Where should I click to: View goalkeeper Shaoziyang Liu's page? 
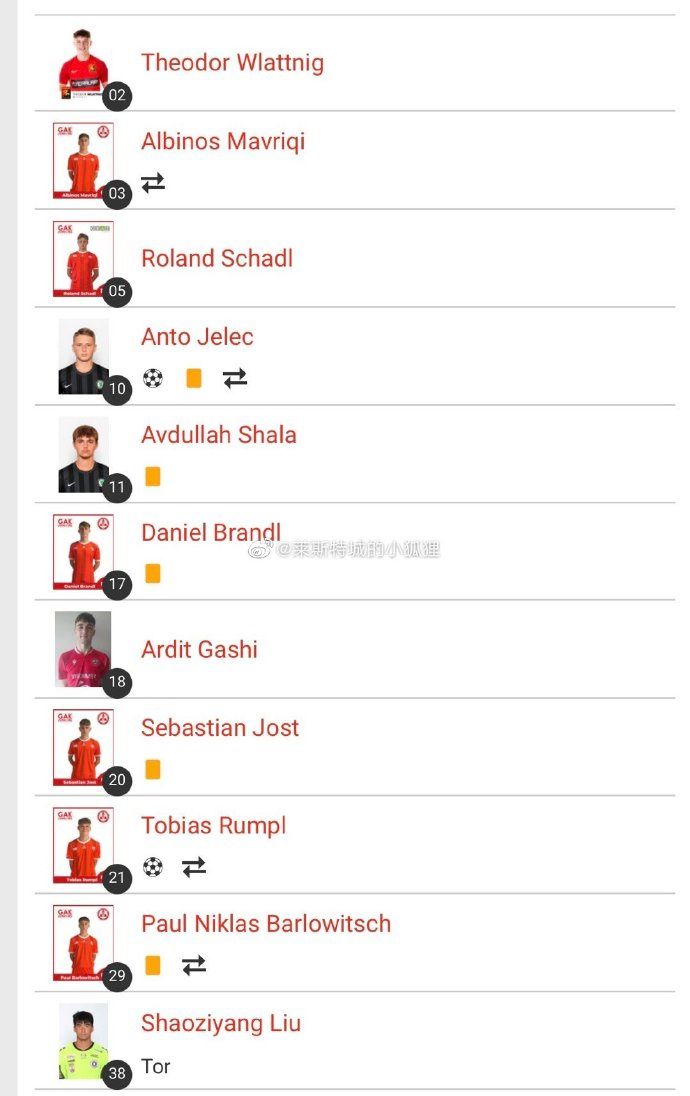click(x=220, y=1023)
